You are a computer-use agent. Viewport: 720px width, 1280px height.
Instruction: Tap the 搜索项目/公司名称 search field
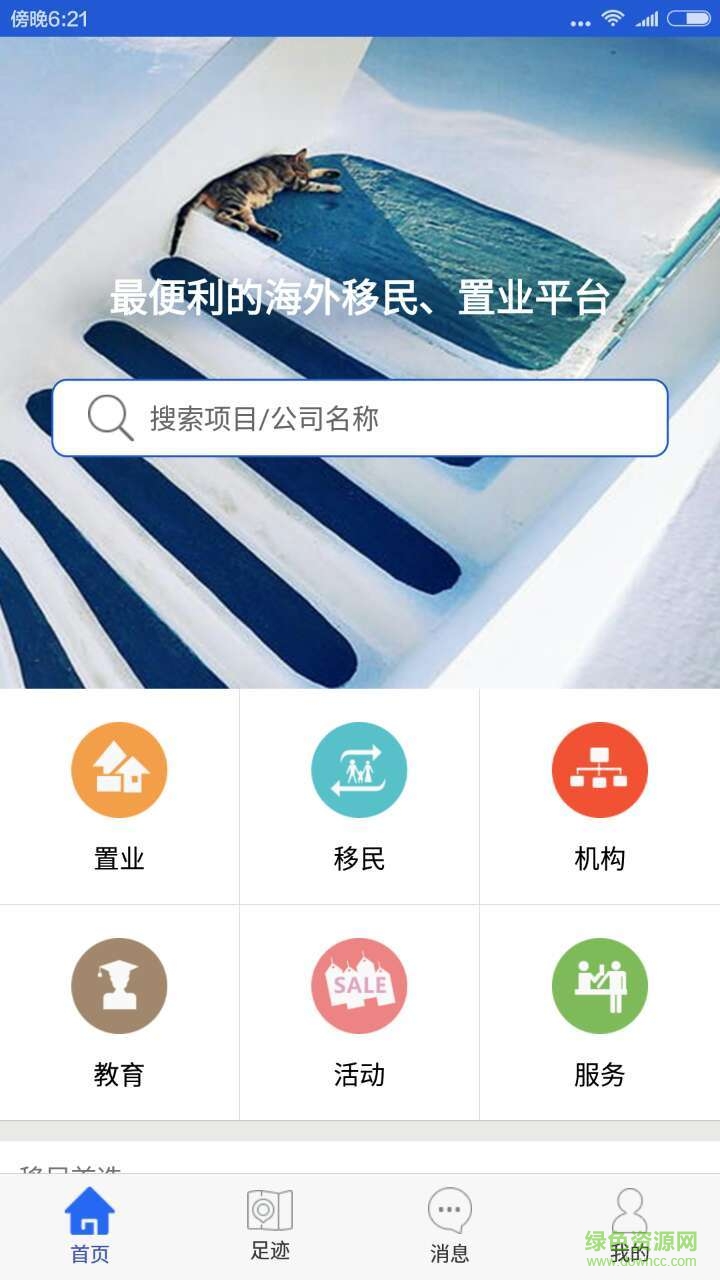[360, 418]
